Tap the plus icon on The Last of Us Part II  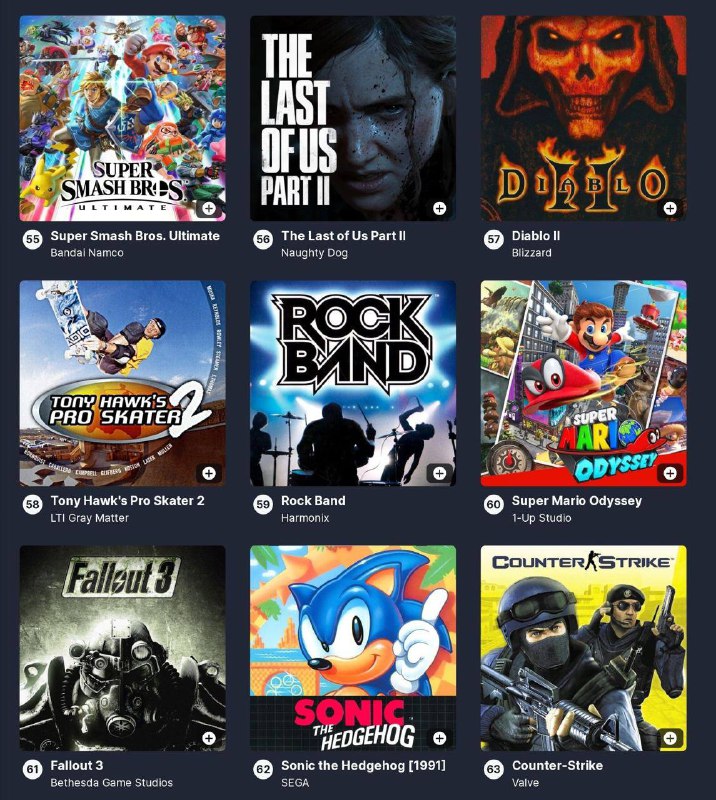tap(439, 208)
